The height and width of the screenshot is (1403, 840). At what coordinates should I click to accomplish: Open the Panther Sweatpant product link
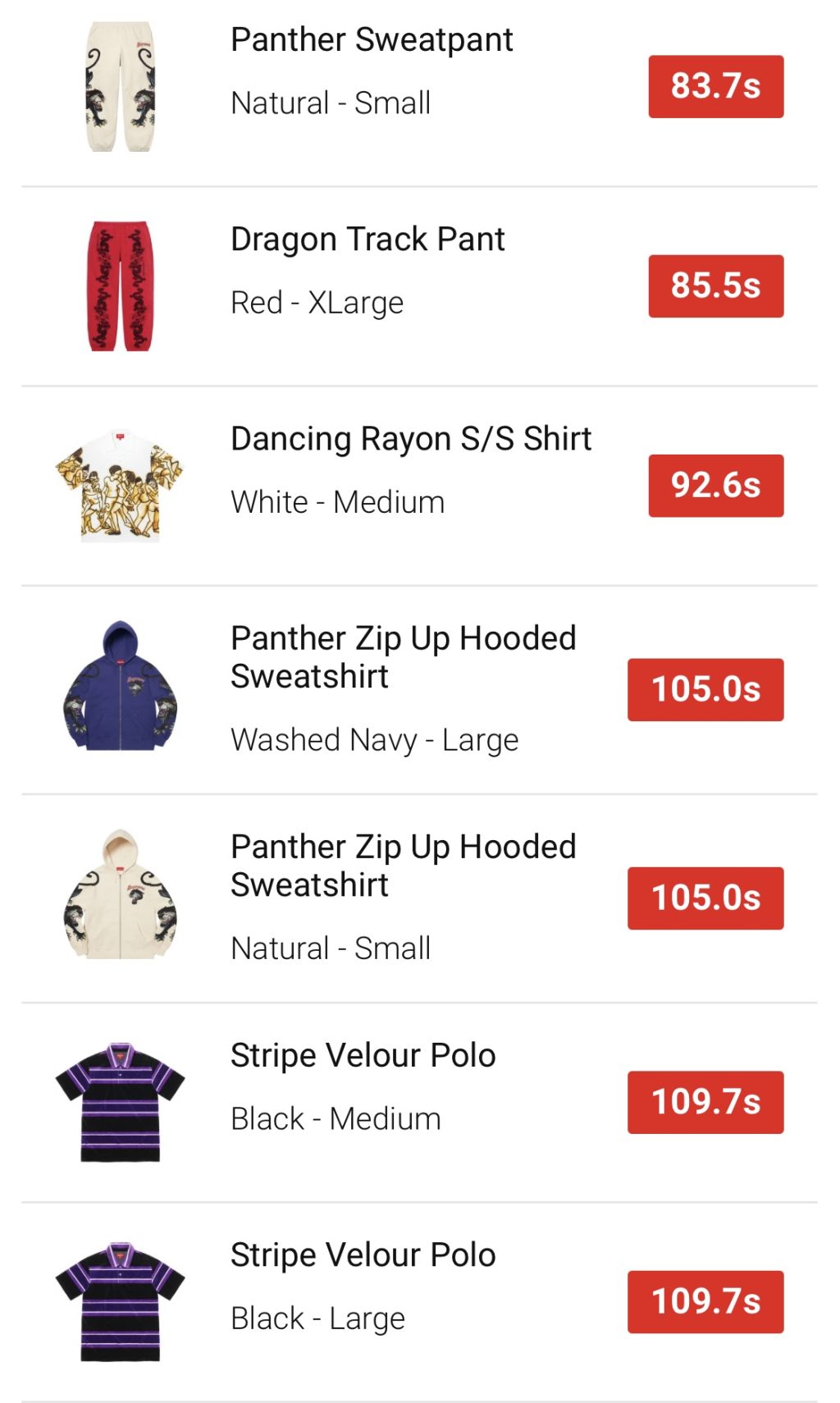[x=371, y=38]
